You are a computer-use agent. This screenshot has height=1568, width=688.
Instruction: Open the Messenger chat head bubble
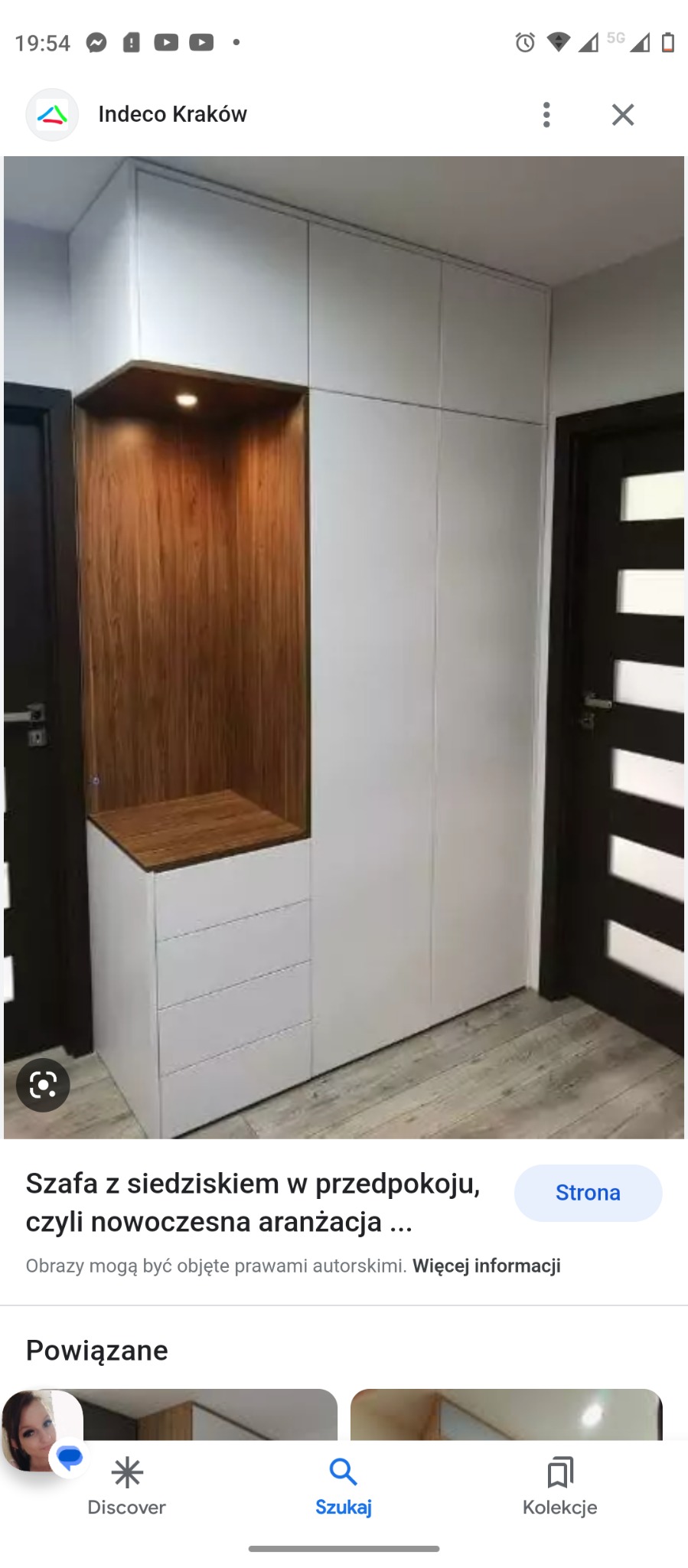pyautogui.click(x=42, y=1430)
